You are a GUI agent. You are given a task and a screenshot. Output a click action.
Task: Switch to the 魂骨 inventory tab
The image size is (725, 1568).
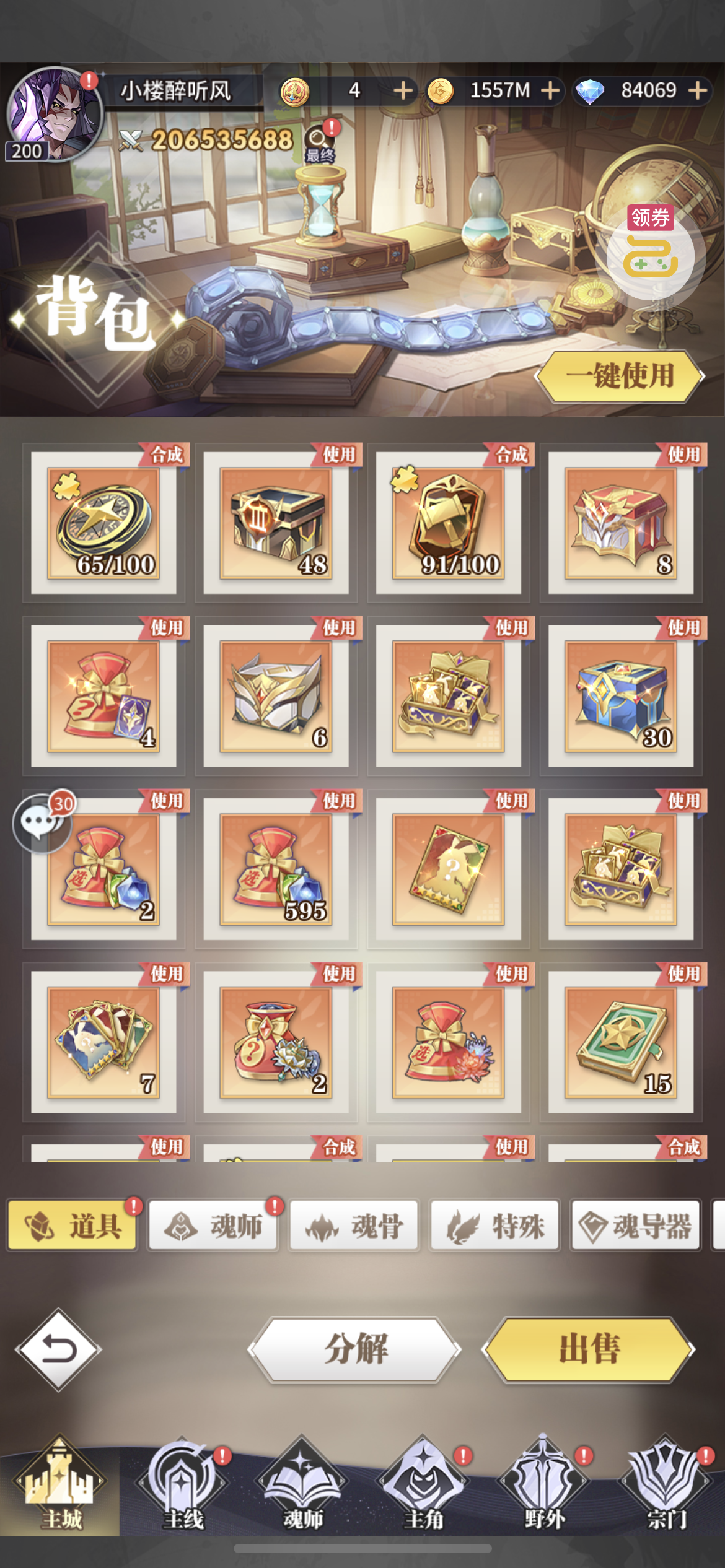point(354,1226)
